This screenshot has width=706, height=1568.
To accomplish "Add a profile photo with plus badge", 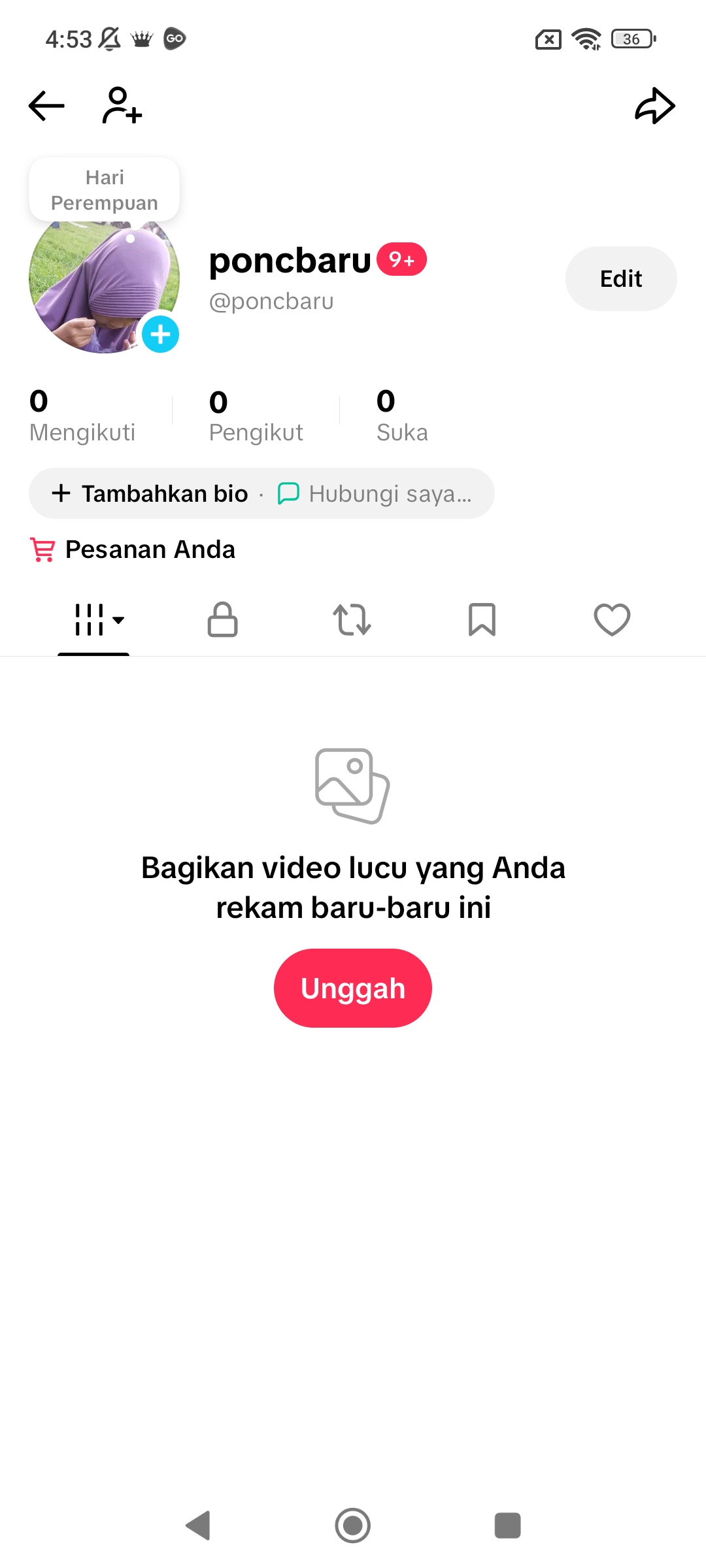I will click(160, 335).
